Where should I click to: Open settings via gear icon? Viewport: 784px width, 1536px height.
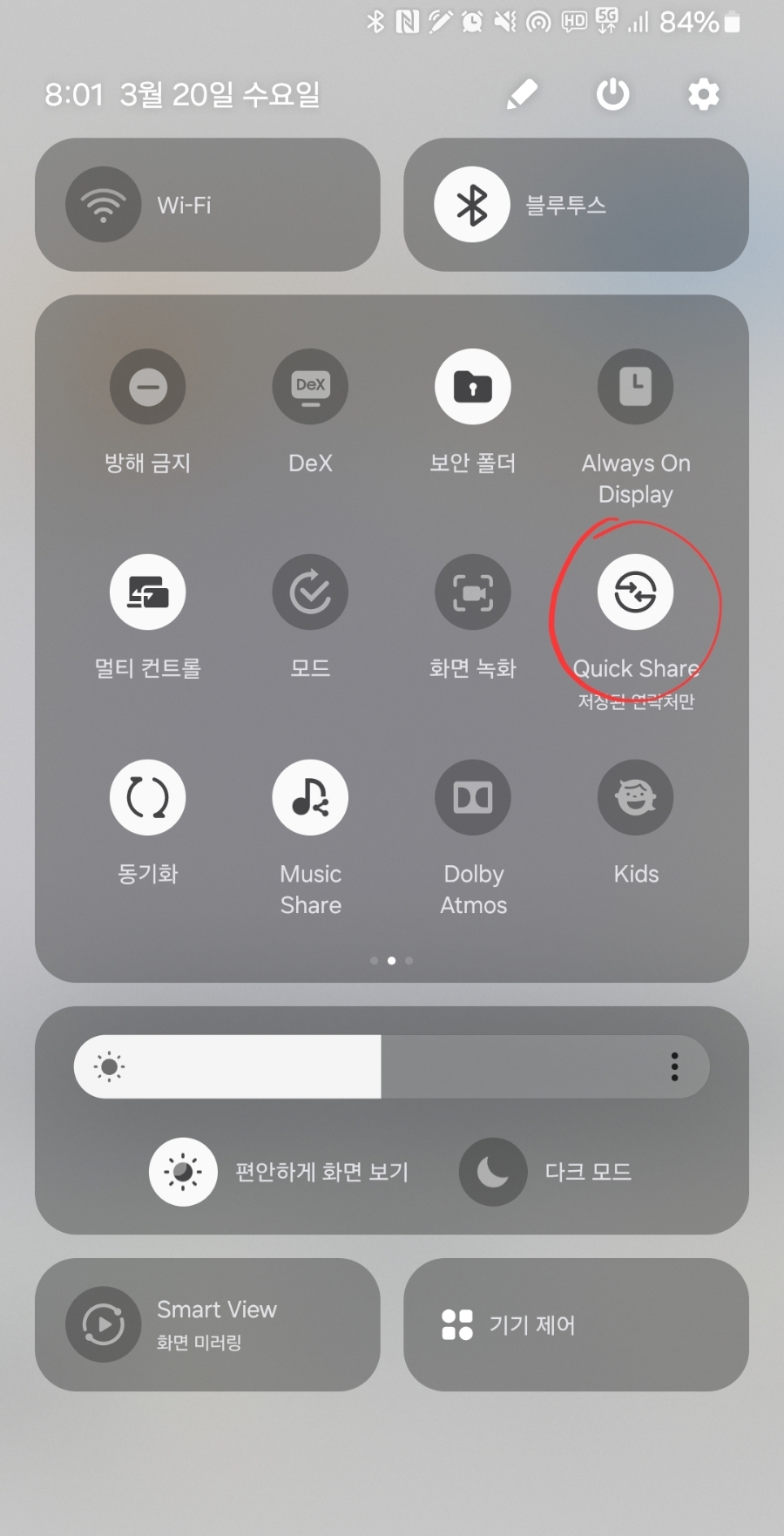point(703,94)
